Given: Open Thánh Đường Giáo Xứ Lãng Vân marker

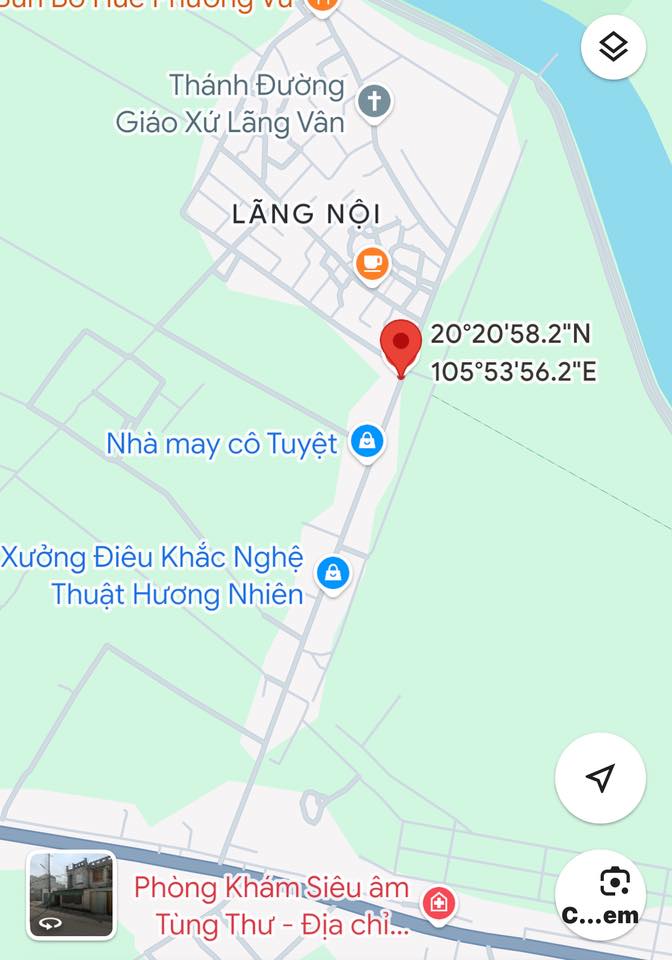Looking at the screenshot, I should point(375,102).
